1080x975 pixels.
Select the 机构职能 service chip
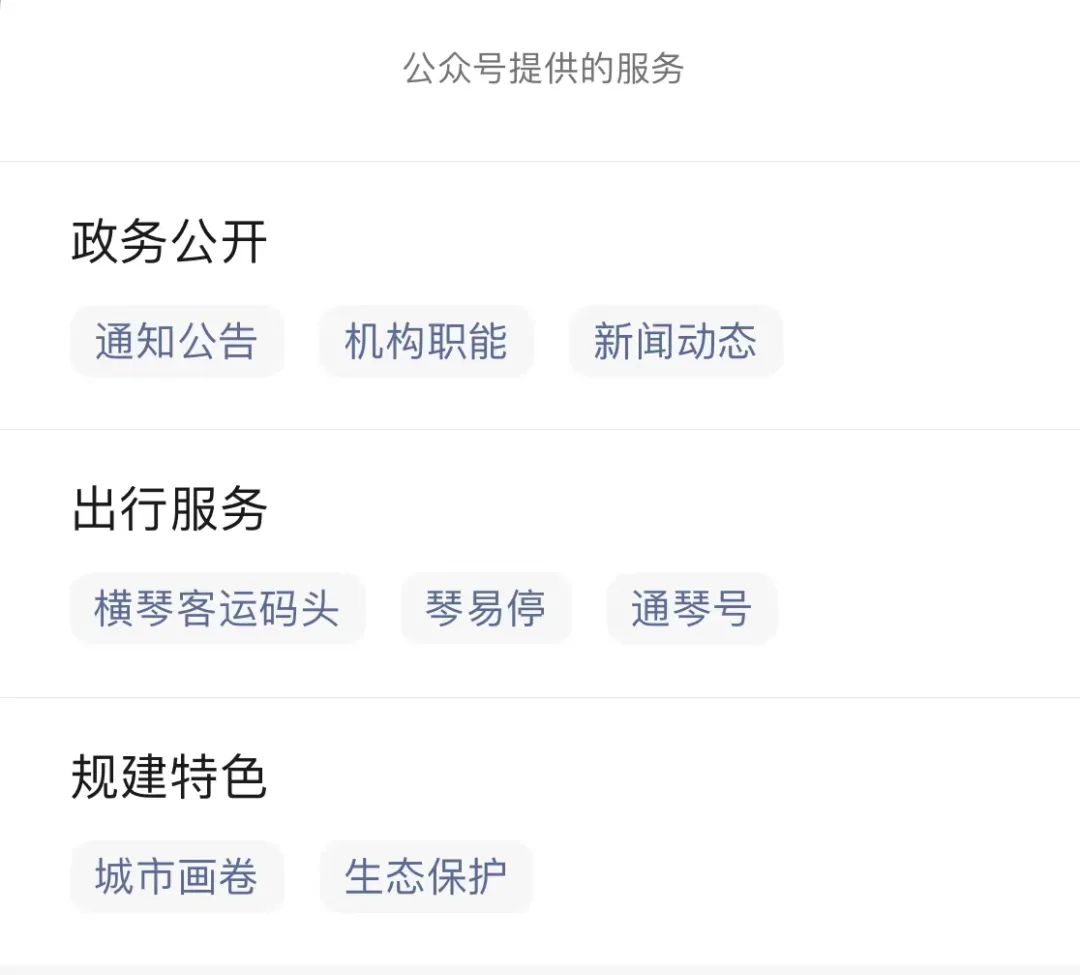[x=426, y=342]
